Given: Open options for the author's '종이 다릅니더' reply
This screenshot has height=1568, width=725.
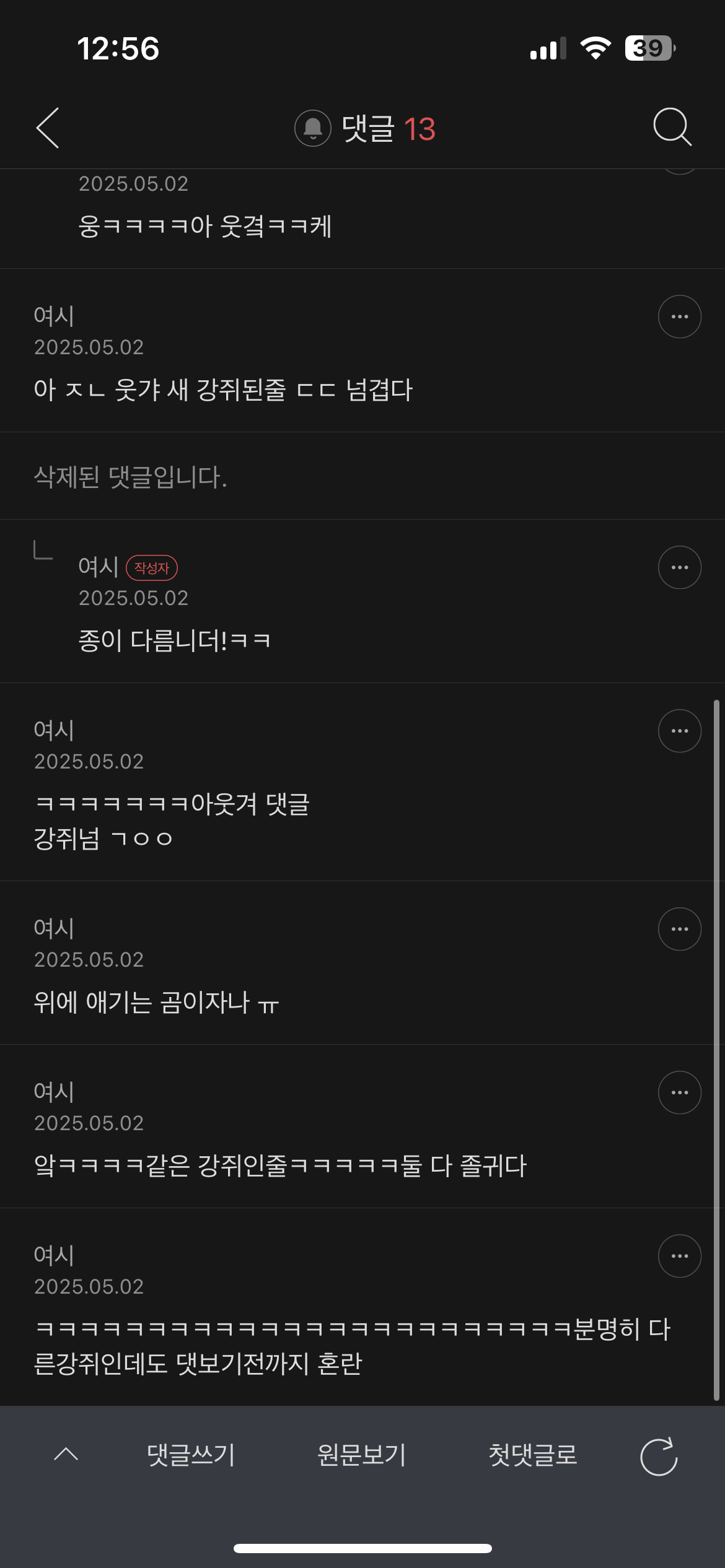Looking at the screenshot, I should [x=679, y=567].
